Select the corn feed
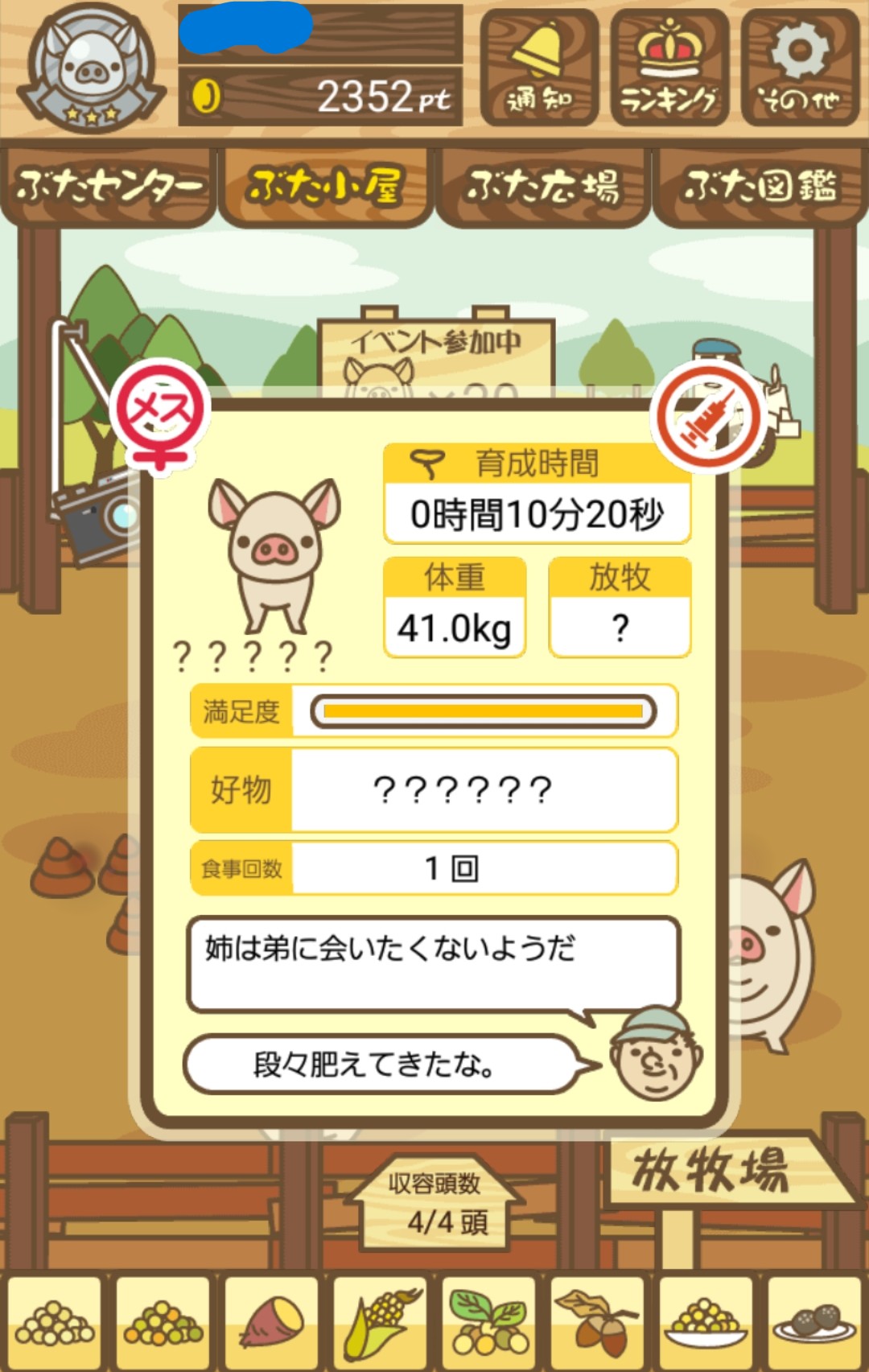869x1372 pixels. pos(381,1322)
